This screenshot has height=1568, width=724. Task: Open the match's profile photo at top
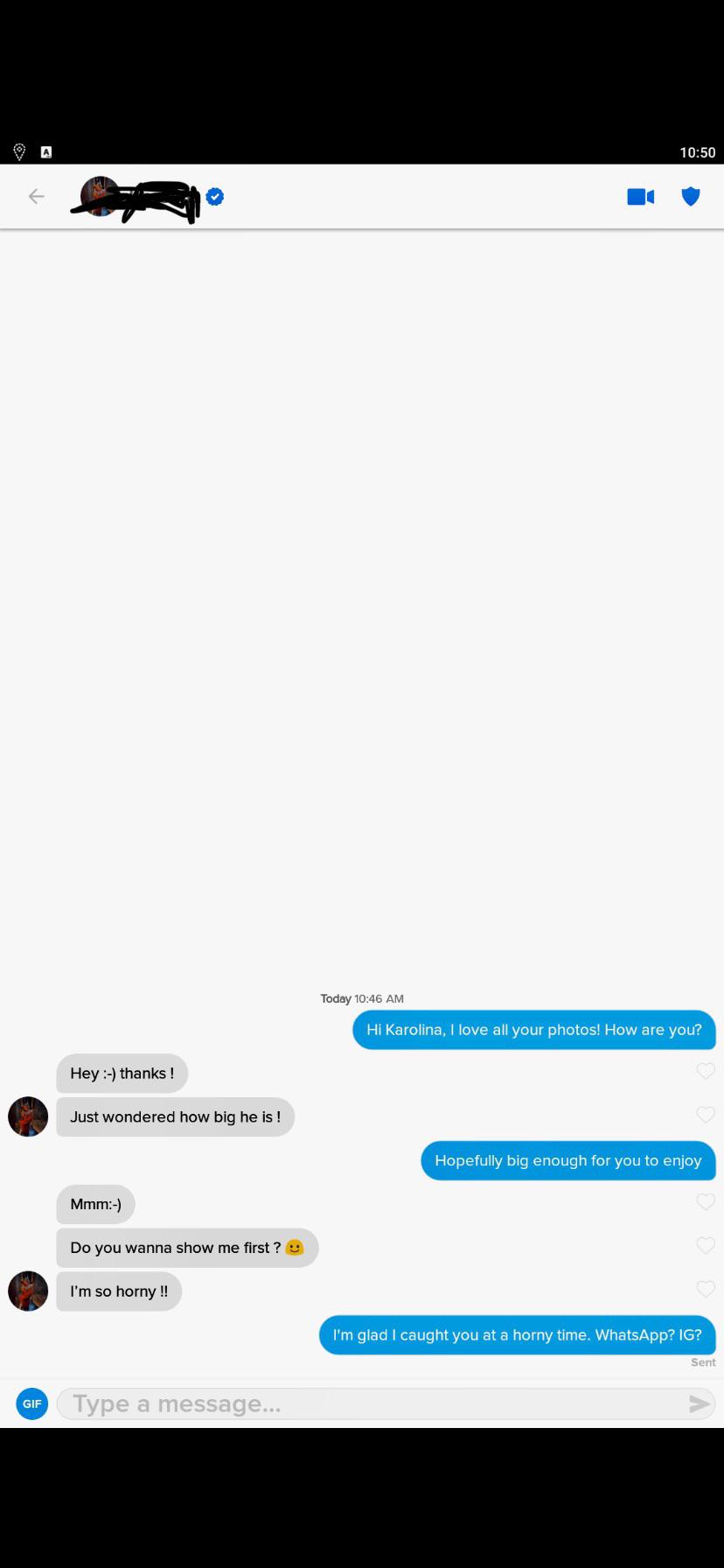[x=99, y=196]
